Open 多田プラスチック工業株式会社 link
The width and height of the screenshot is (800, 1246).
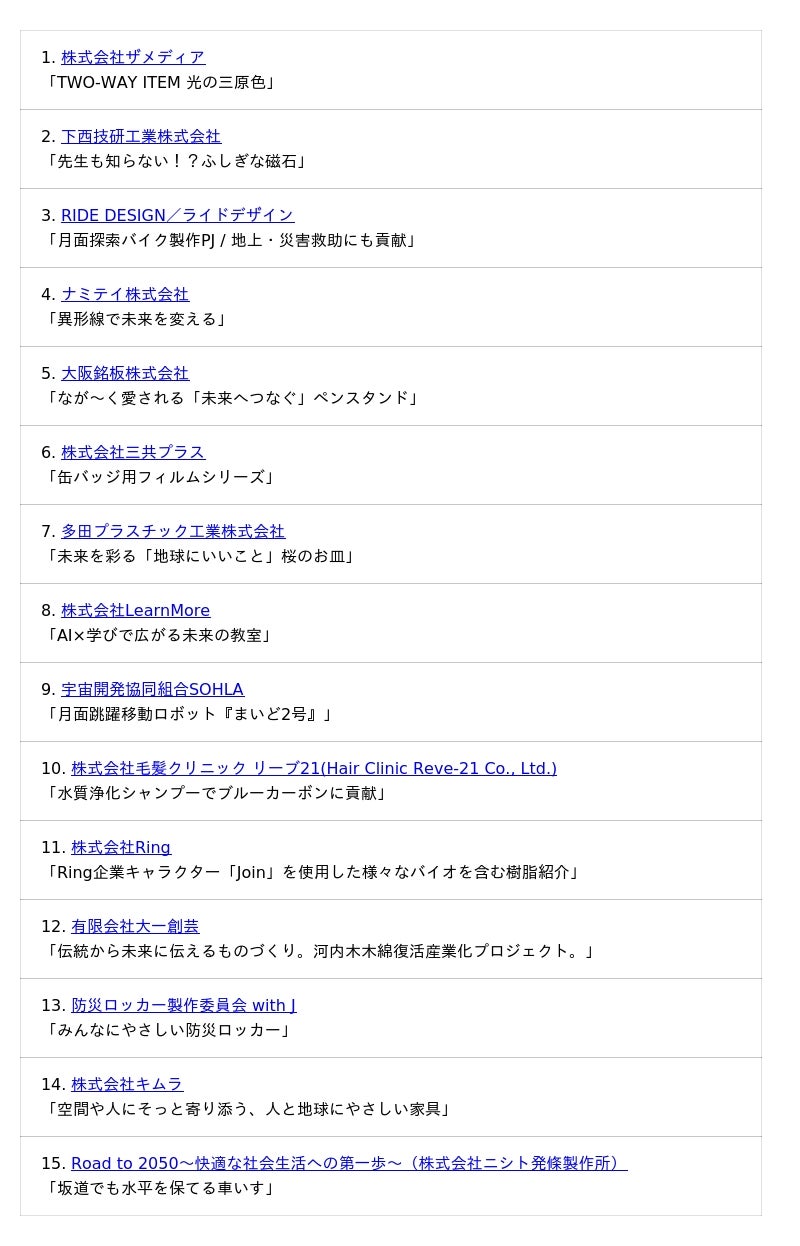(173, 532)
